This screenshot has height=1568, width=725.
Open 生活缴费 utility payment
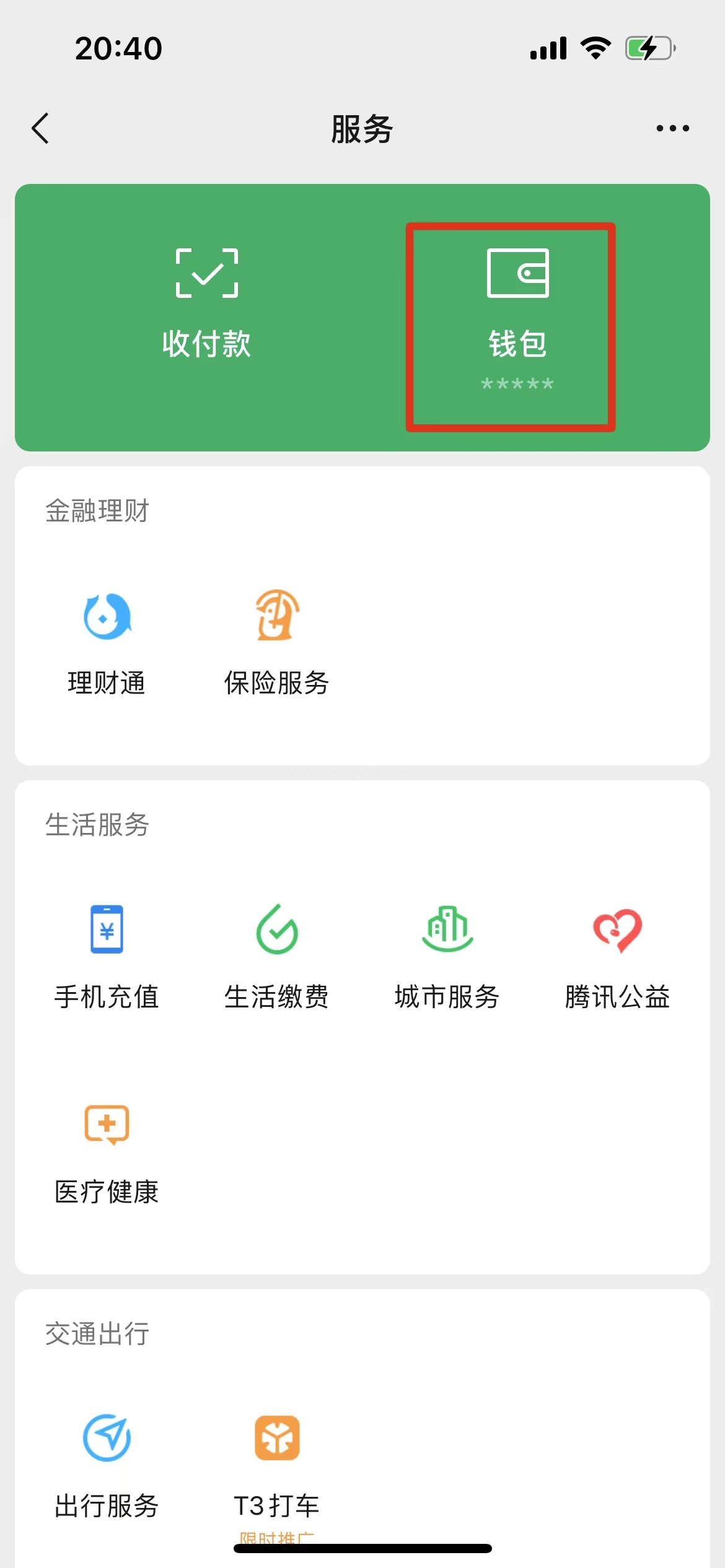(x=277, y=935)
